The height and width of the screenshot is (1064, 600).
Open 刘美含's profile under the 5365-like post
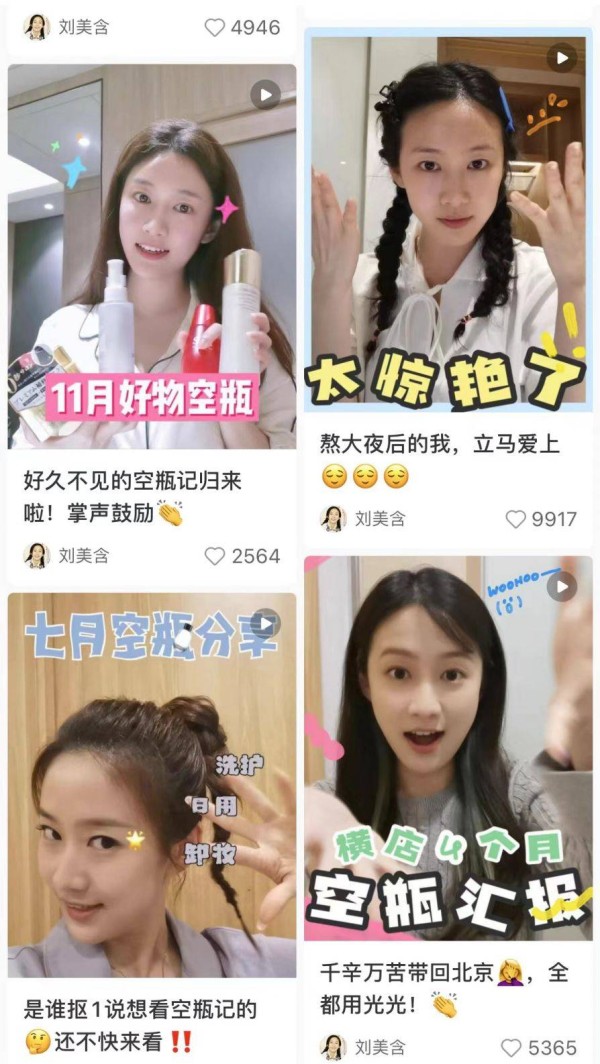coord(365,1047)
